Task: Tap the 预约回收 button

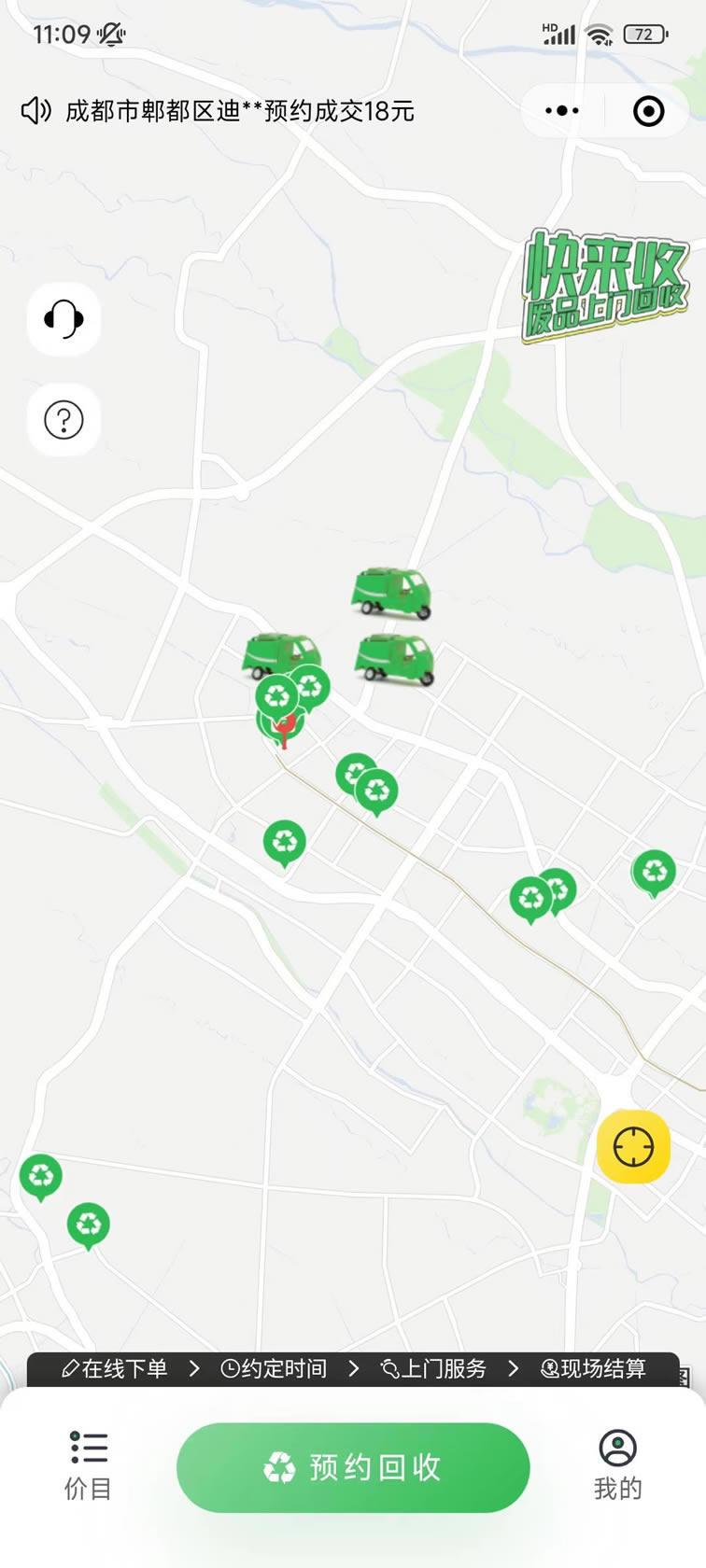Action: pos(353,1467)
